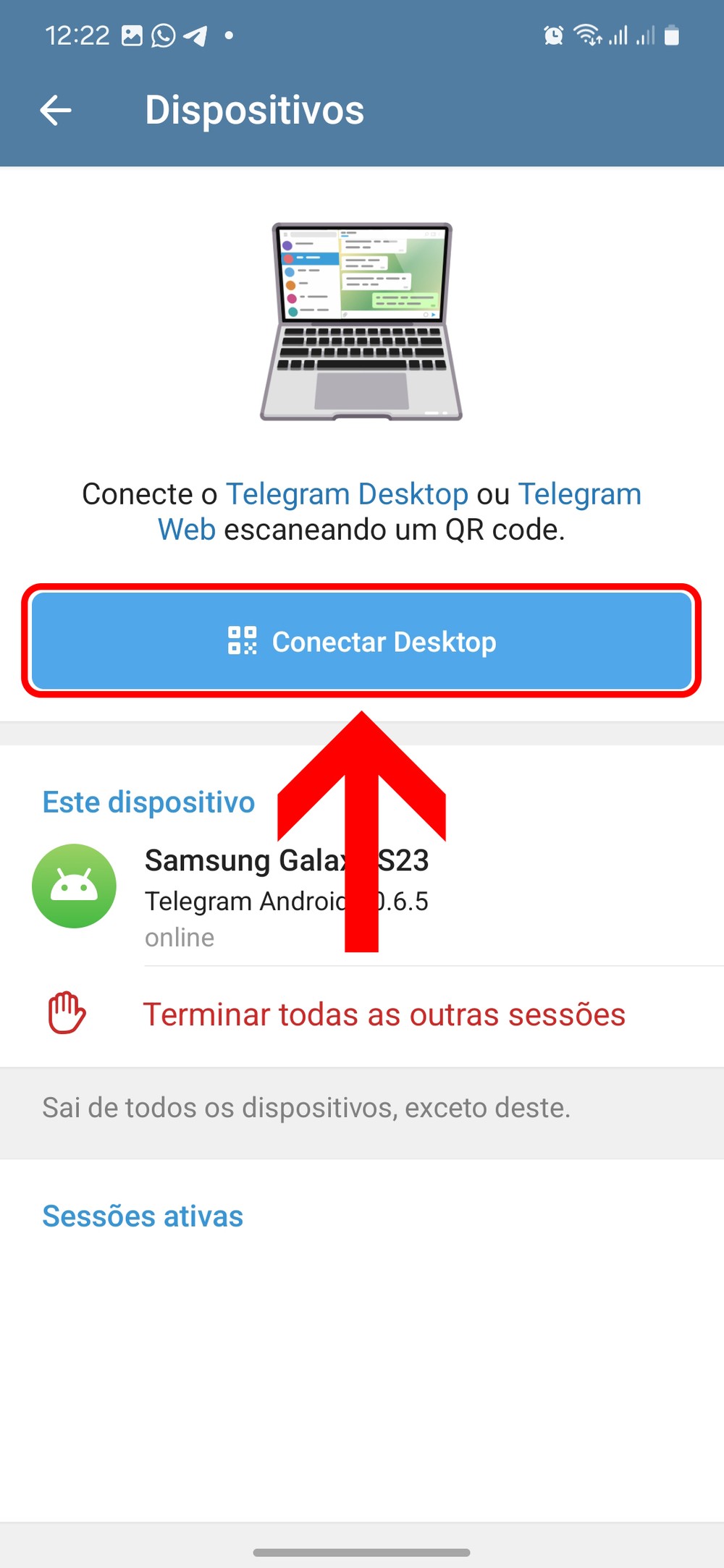Tap the Conectar Desktop button
The width and height of the screenshot is (724, 1568).
361,641
